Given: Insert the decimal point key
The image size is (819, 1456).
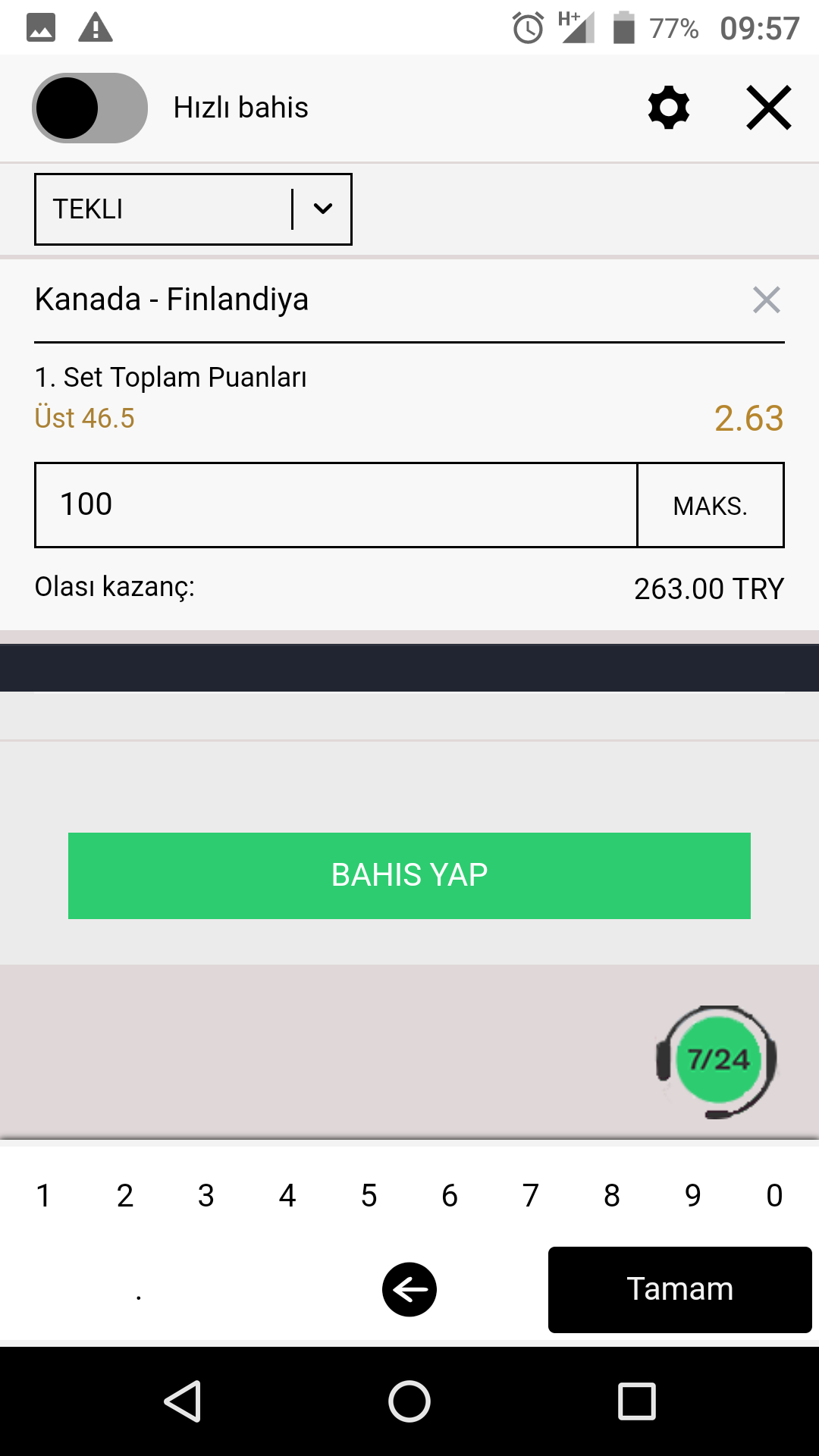Looking at the screenshot, I should pos(139,1294).
